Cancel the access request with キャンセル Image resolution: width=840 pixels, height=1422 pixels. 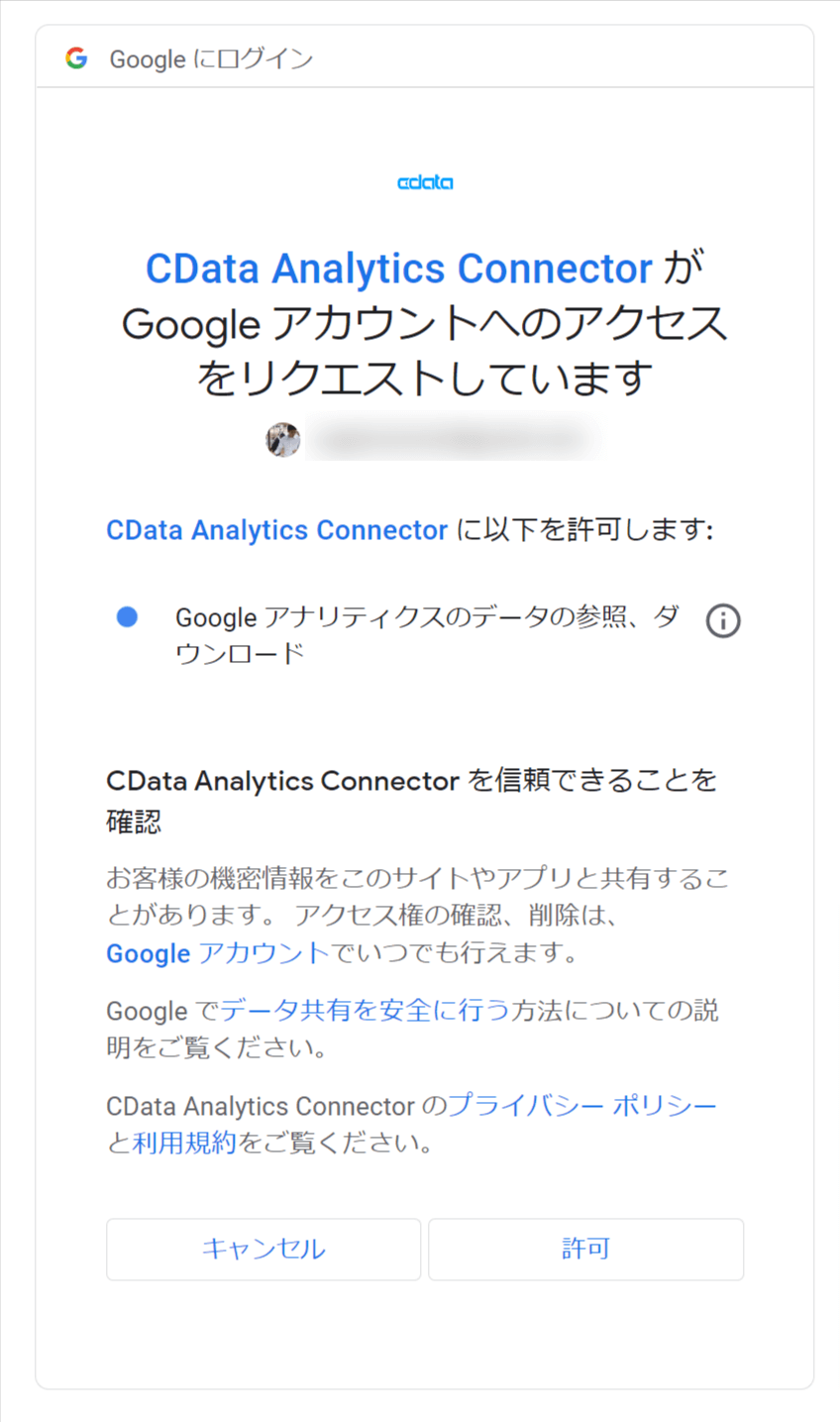(263, 1249)
